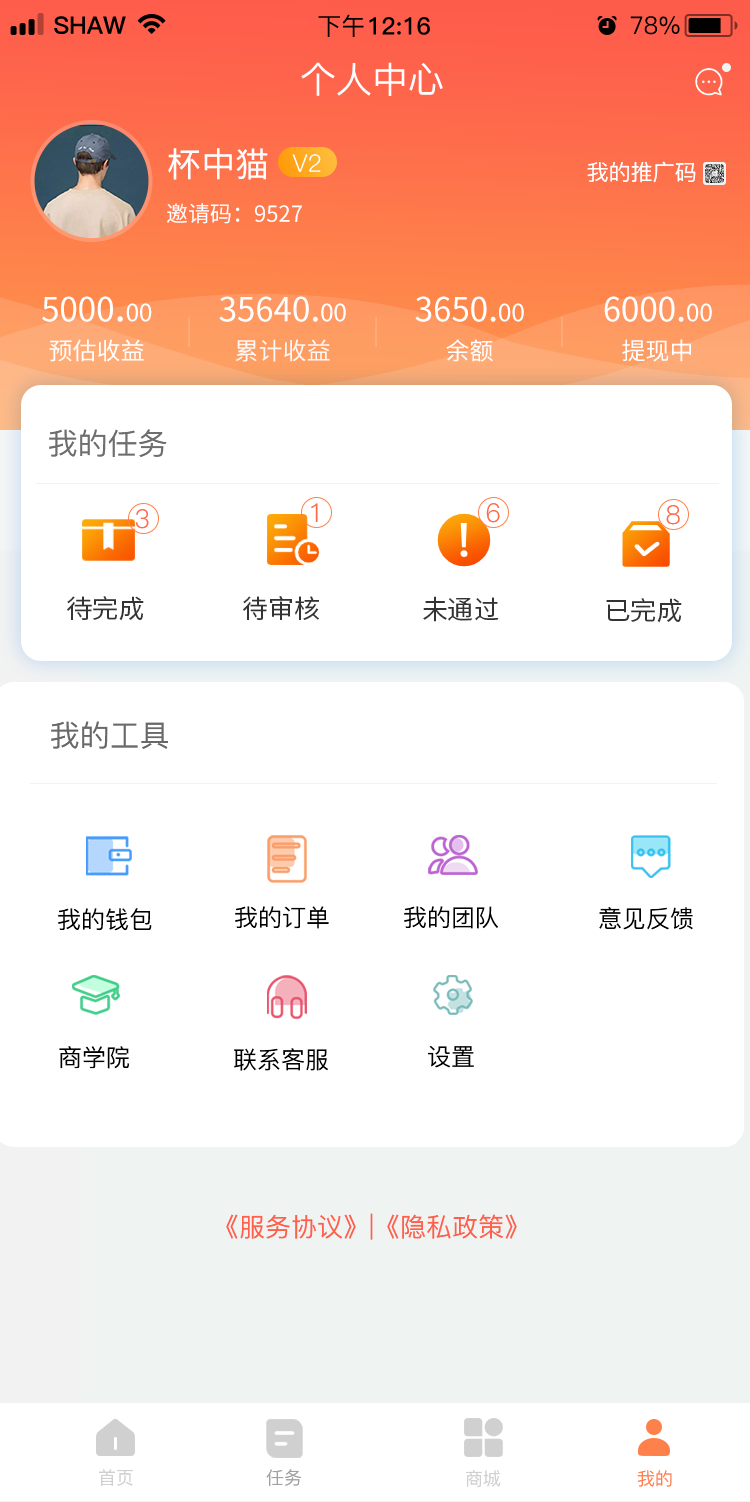Read the 《服务协议》 service agreement
The width and height of the screenshot is (750, 1502).
pos(291,1227)
